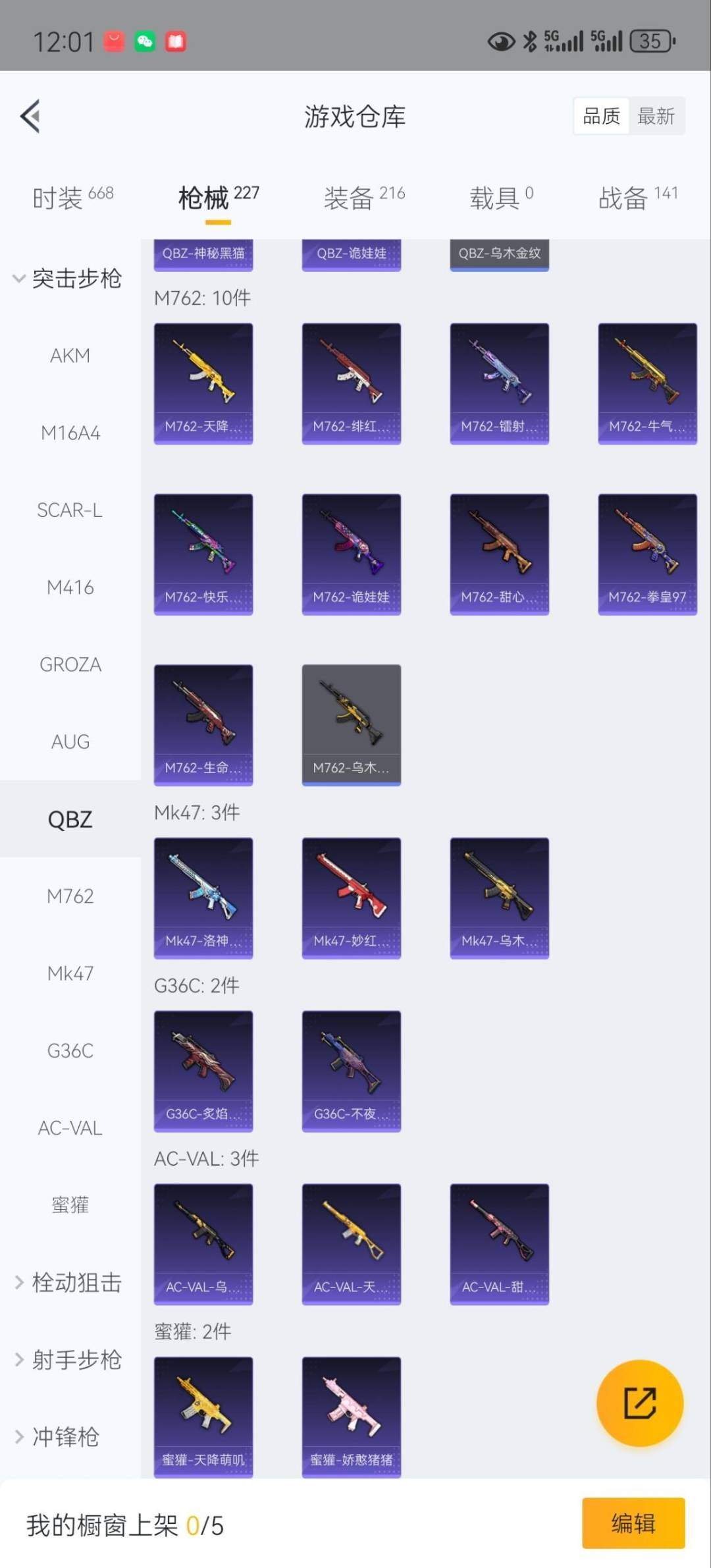Open the G36C-炙焰 skin

click(x=203, y=1071)
